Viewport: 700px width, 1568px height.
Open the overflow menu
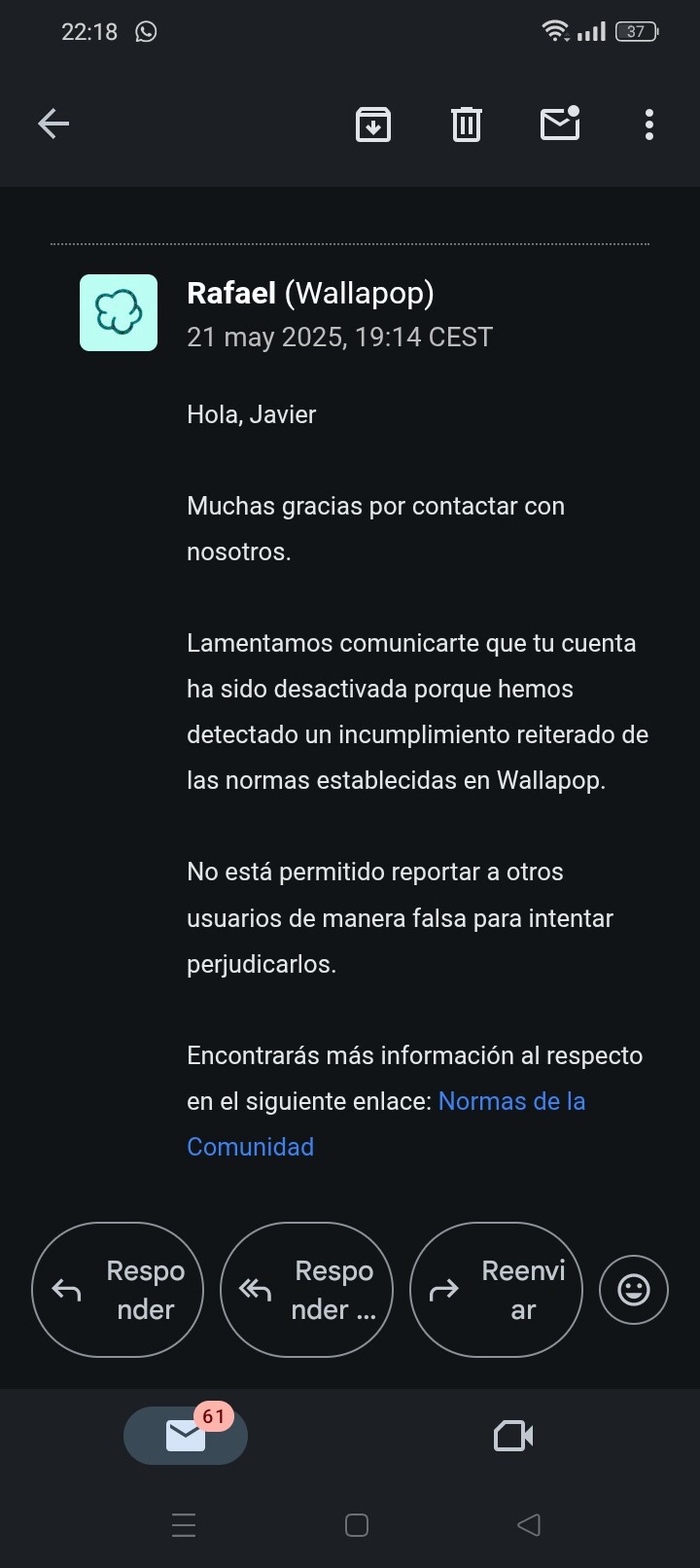coord(649,125)
